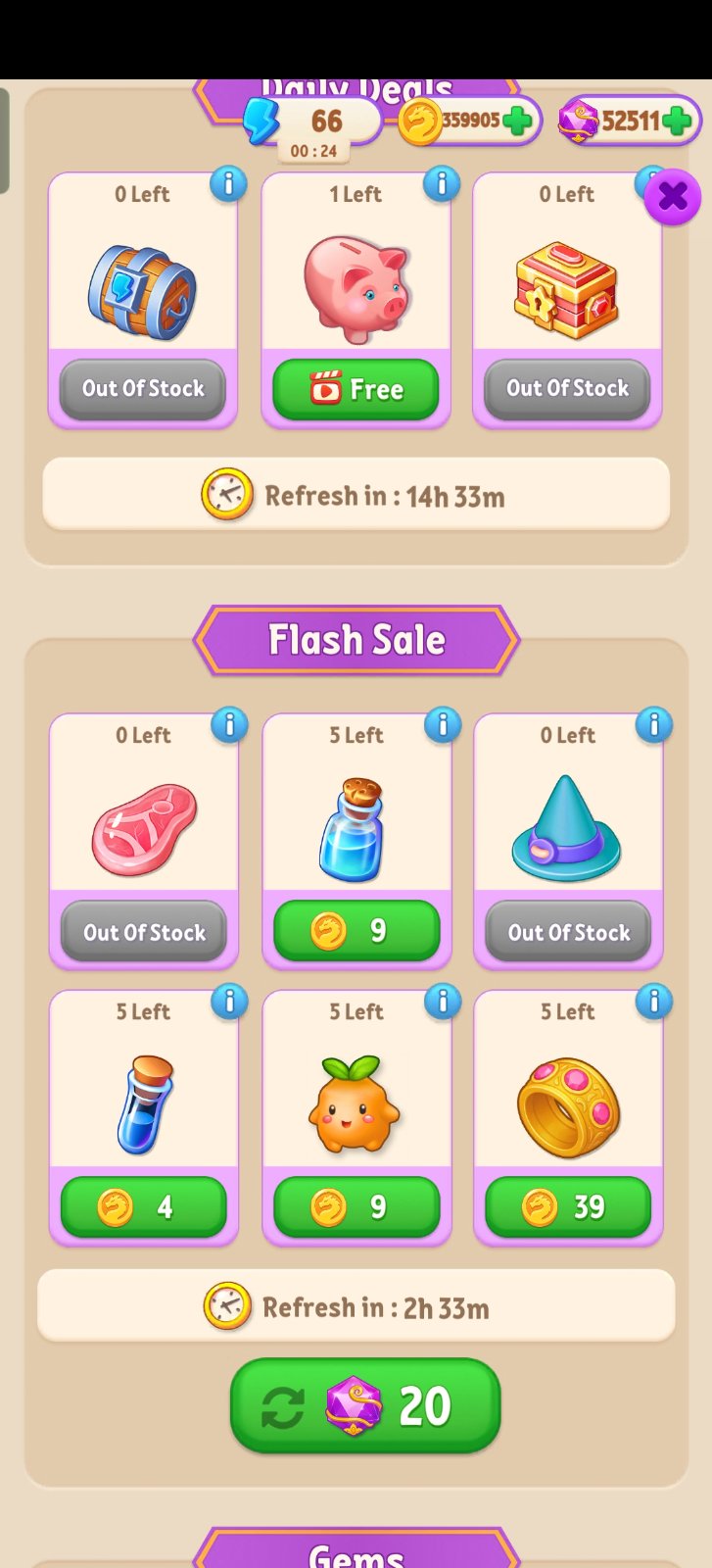This screenshot has width=712, height=1568.
Task: View info for the piggy bank deal
Action: 442,183
